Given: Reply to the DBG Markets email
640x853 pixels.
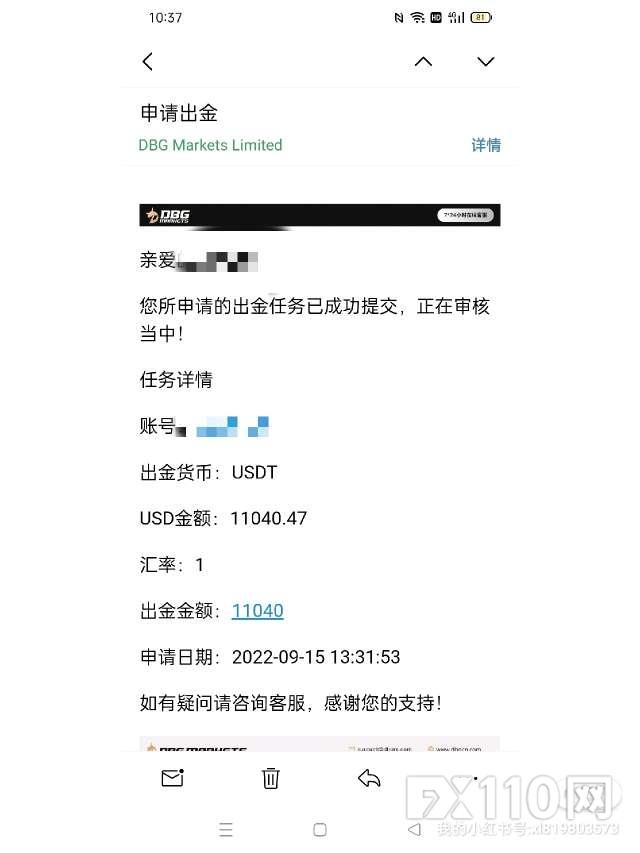Looking at the screenshot, I should pyautogui.click(x=369, y=778).
